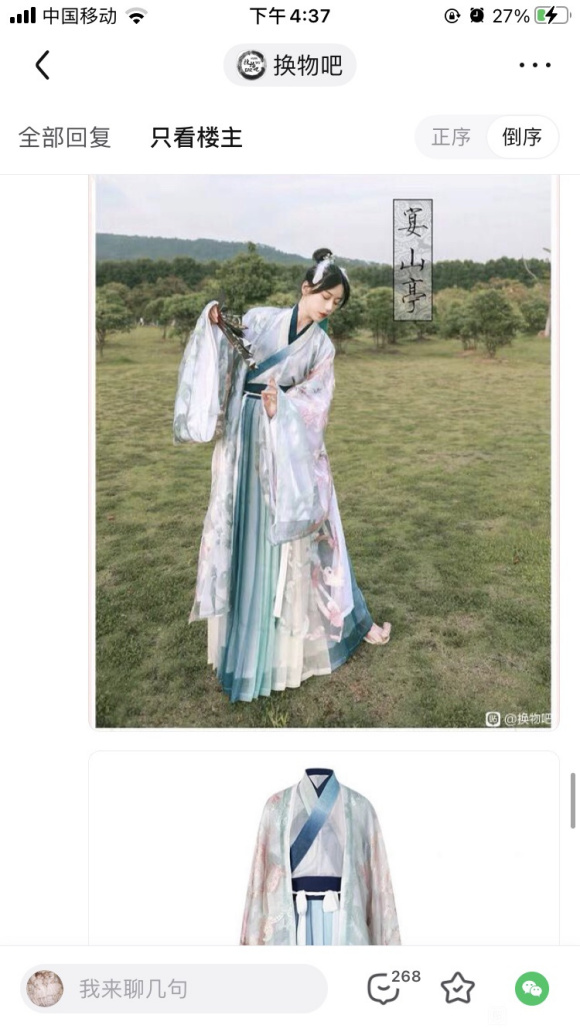The height and width of the screenshot is (1032, 580).
Task: Share the post to WeChat
Action: click(x=532, y=988)
